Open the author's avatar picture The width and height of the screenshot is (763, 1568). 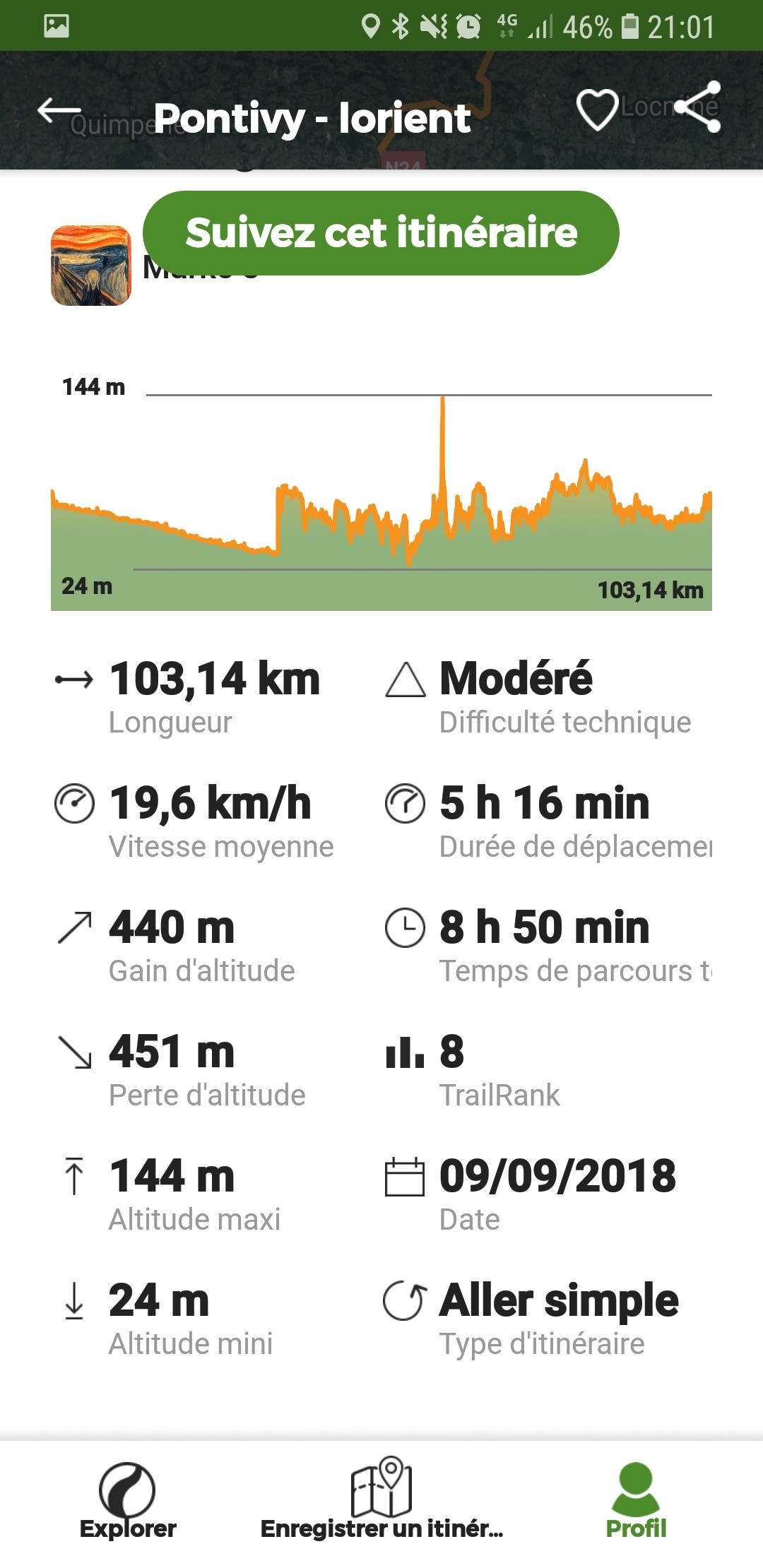91,266
